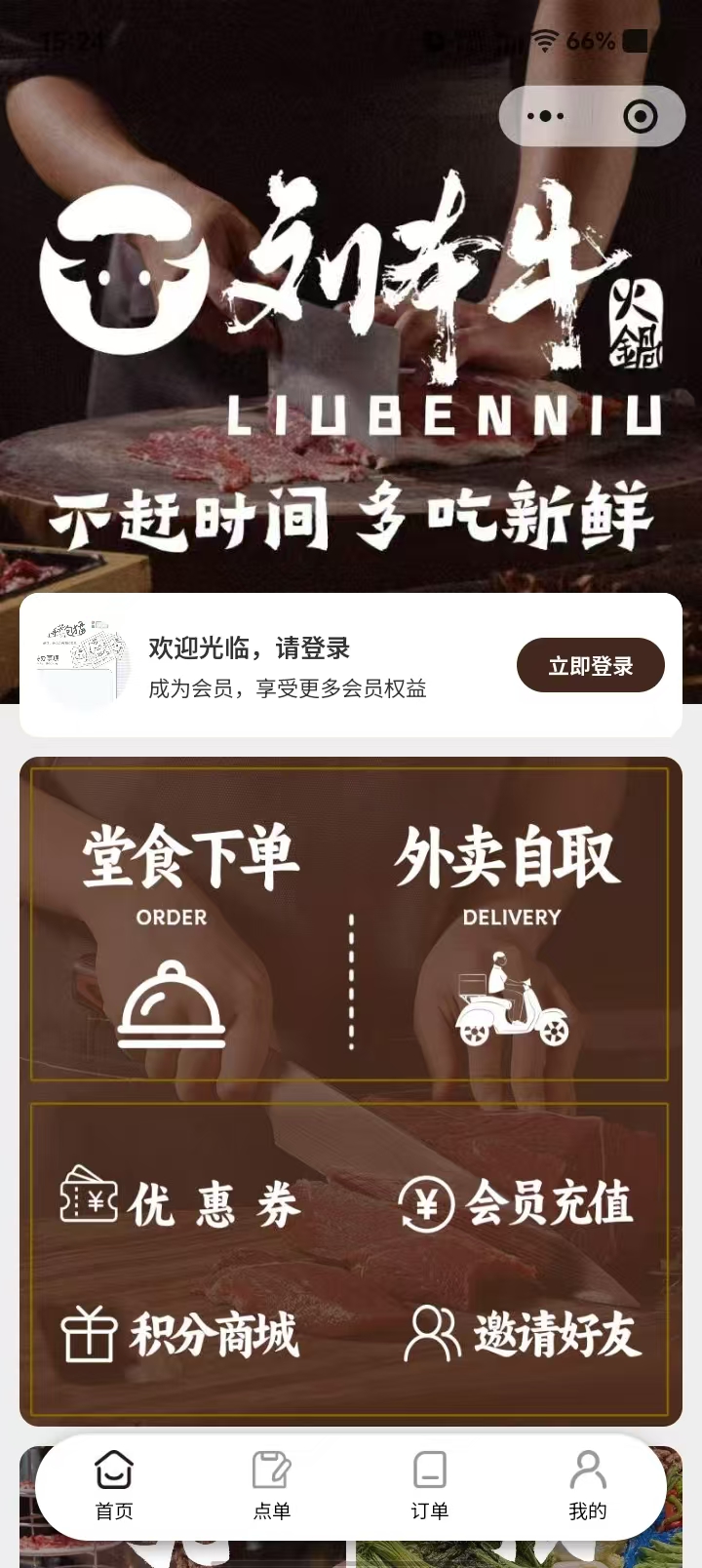The image size is (702, 1568).
Task: Tap the 立即登录 login button
Action: (x=590, y=666)
